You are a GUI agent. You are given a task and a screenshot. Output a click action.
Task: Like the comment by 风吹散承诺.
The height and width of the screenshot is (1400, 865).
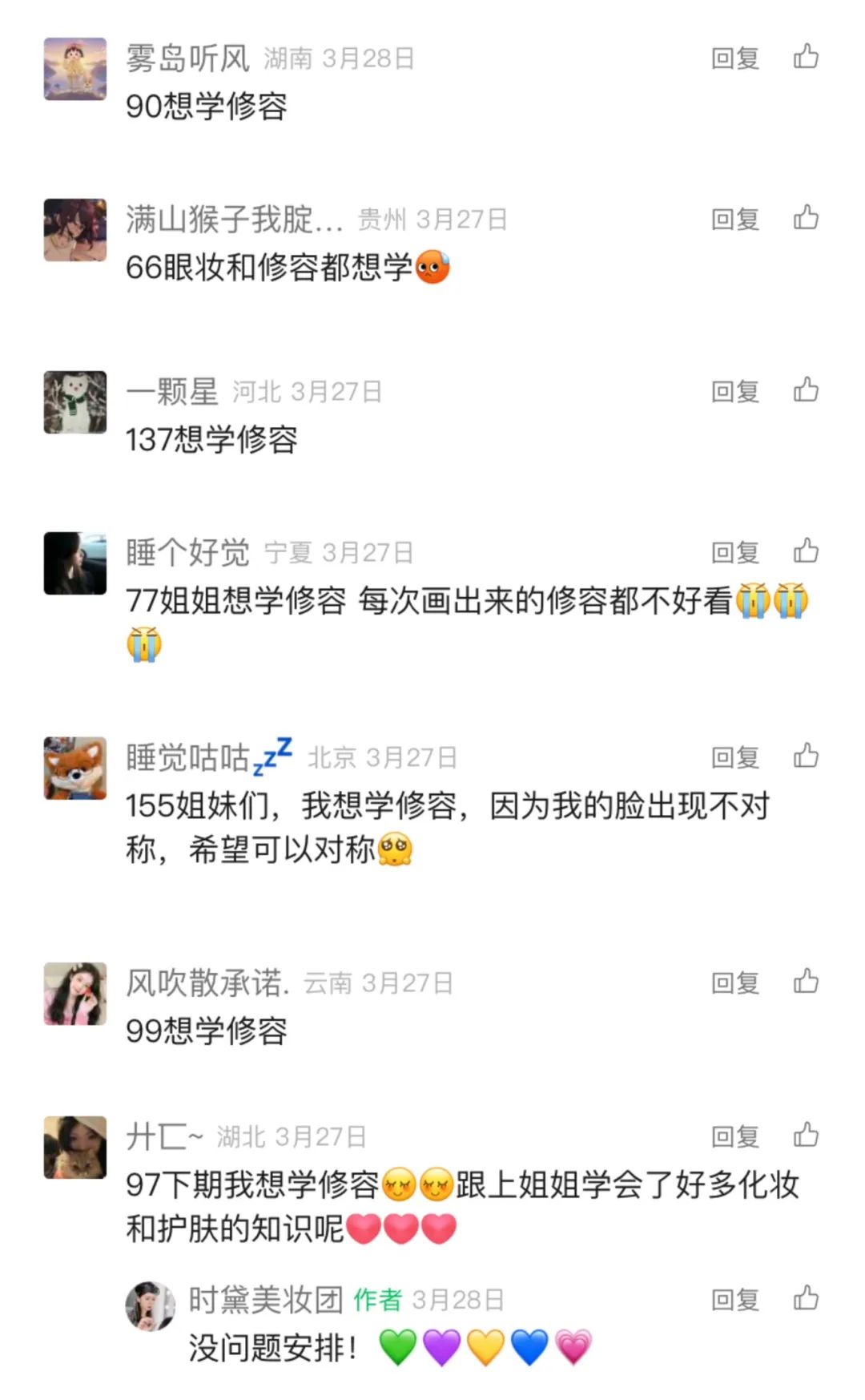pyautogui.click(x=806, y=982)
